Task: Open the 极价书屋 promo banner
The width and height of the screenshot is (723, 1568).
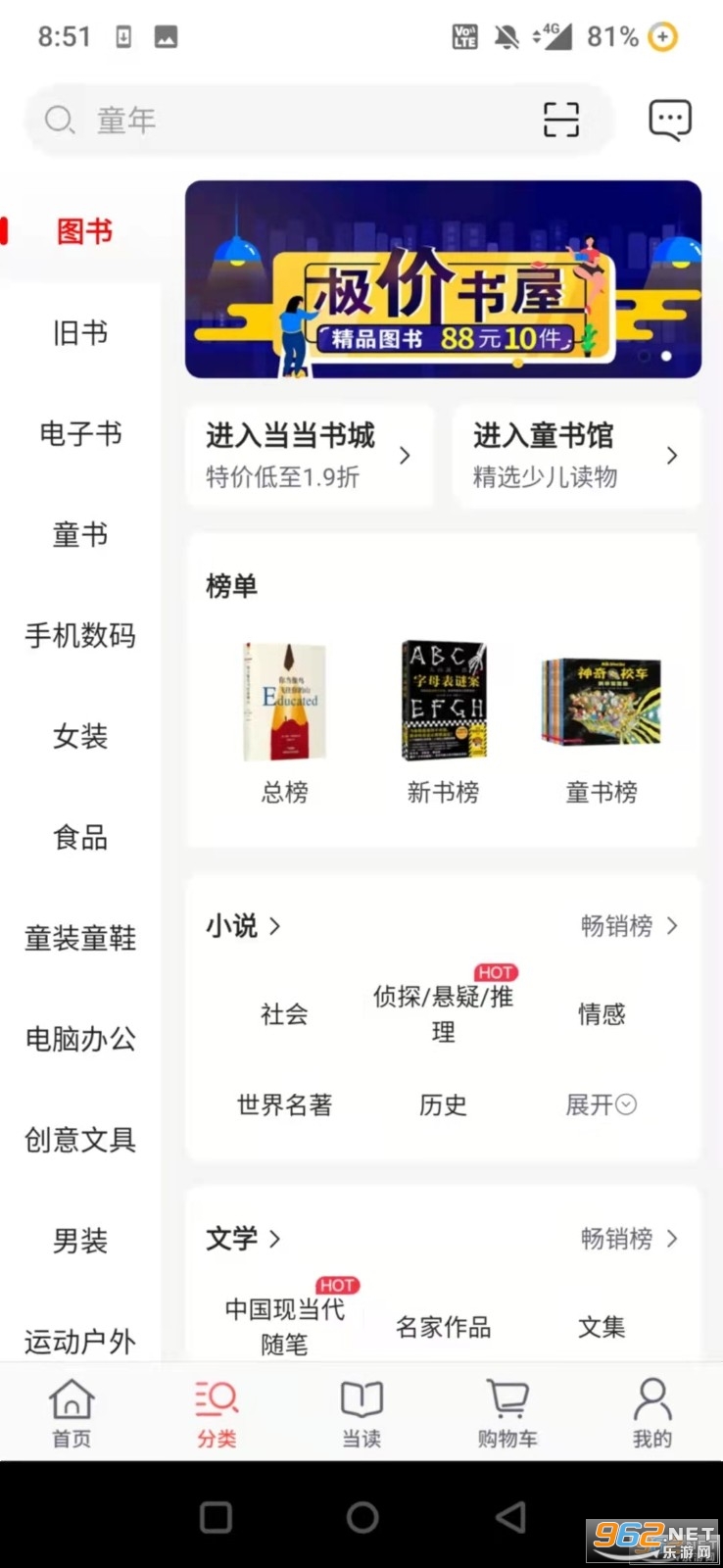Action: click(443, 279)
